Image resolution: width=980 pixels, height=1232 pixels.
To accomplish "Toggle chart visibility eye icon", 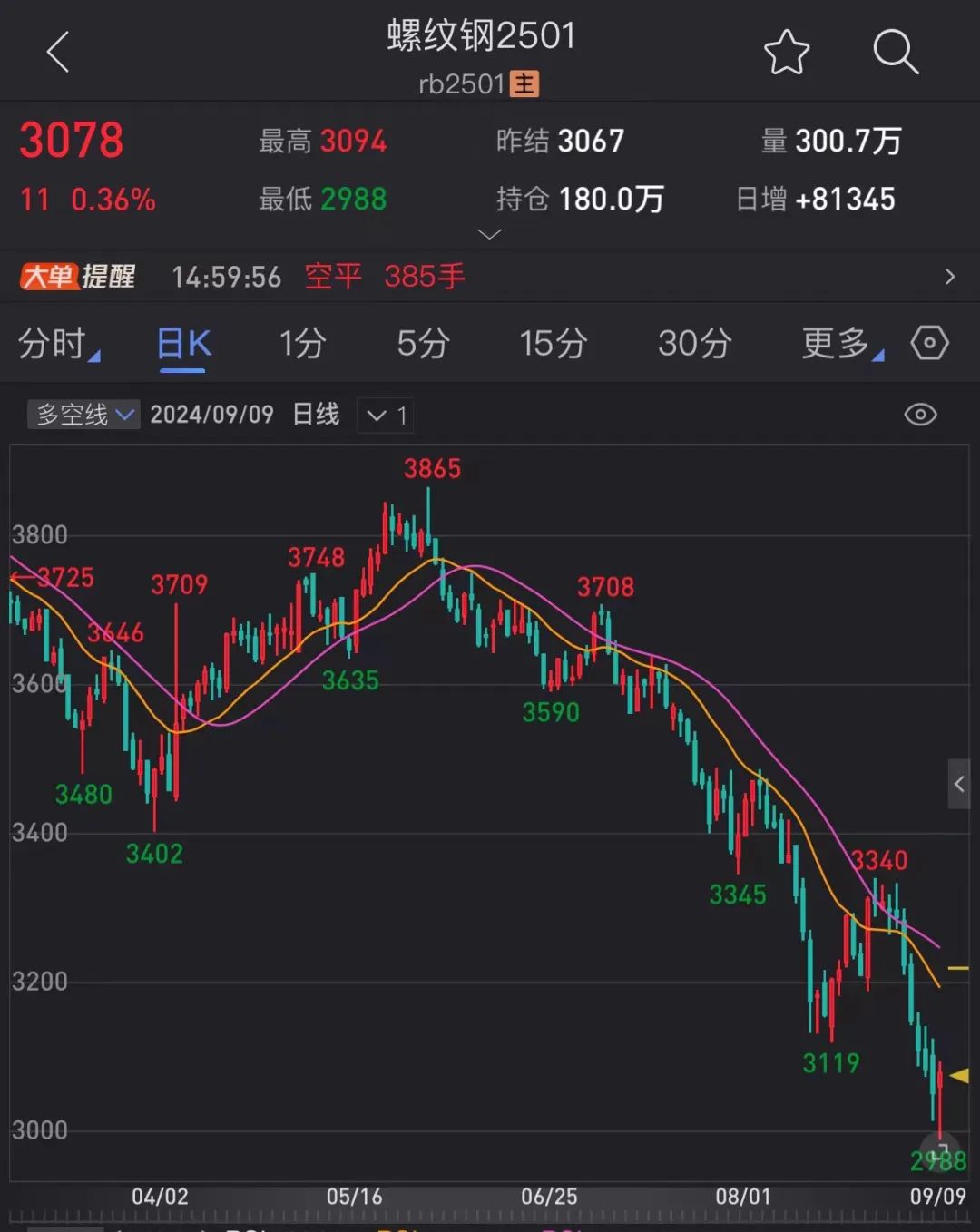I will (920, 415).
